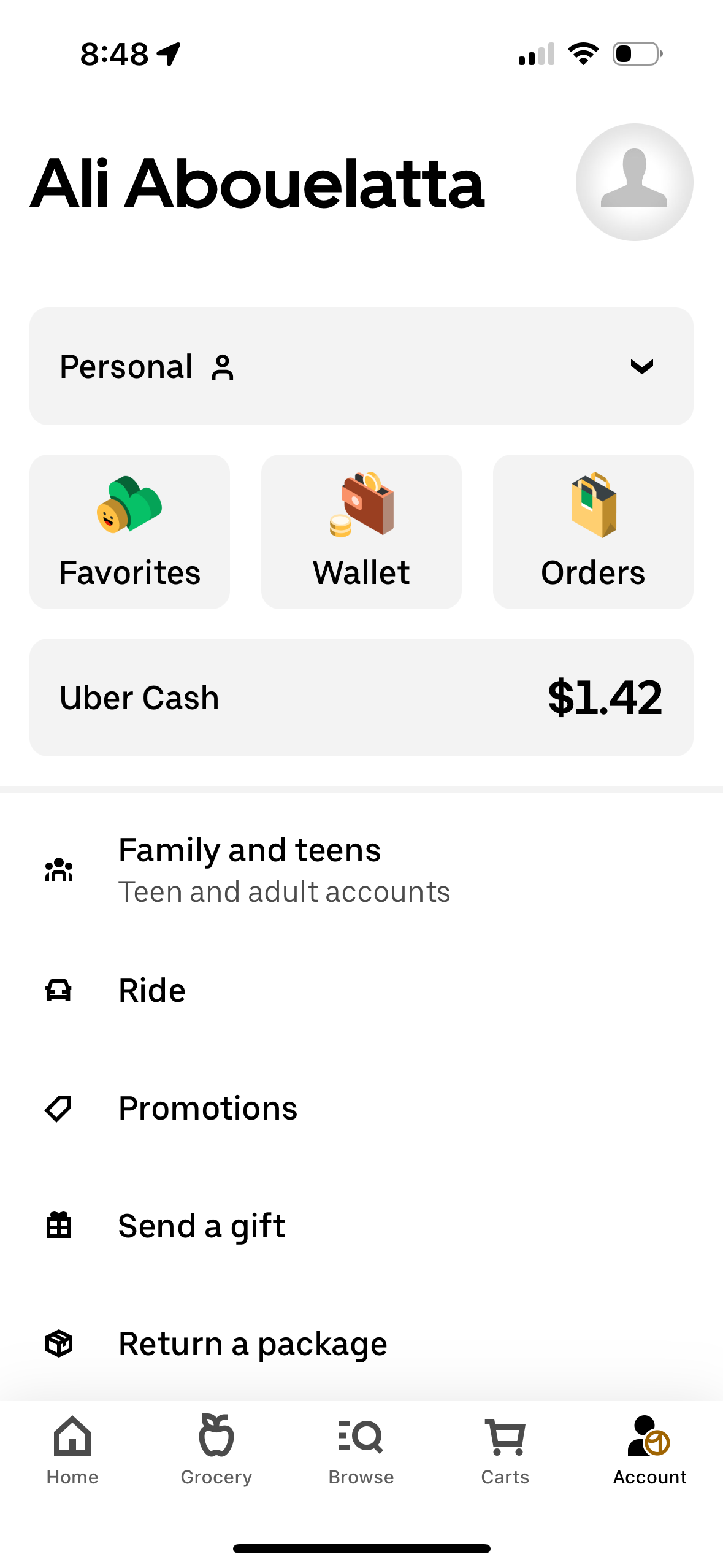
Task: Open Uber Cash balance details
Action: point(361,696)
